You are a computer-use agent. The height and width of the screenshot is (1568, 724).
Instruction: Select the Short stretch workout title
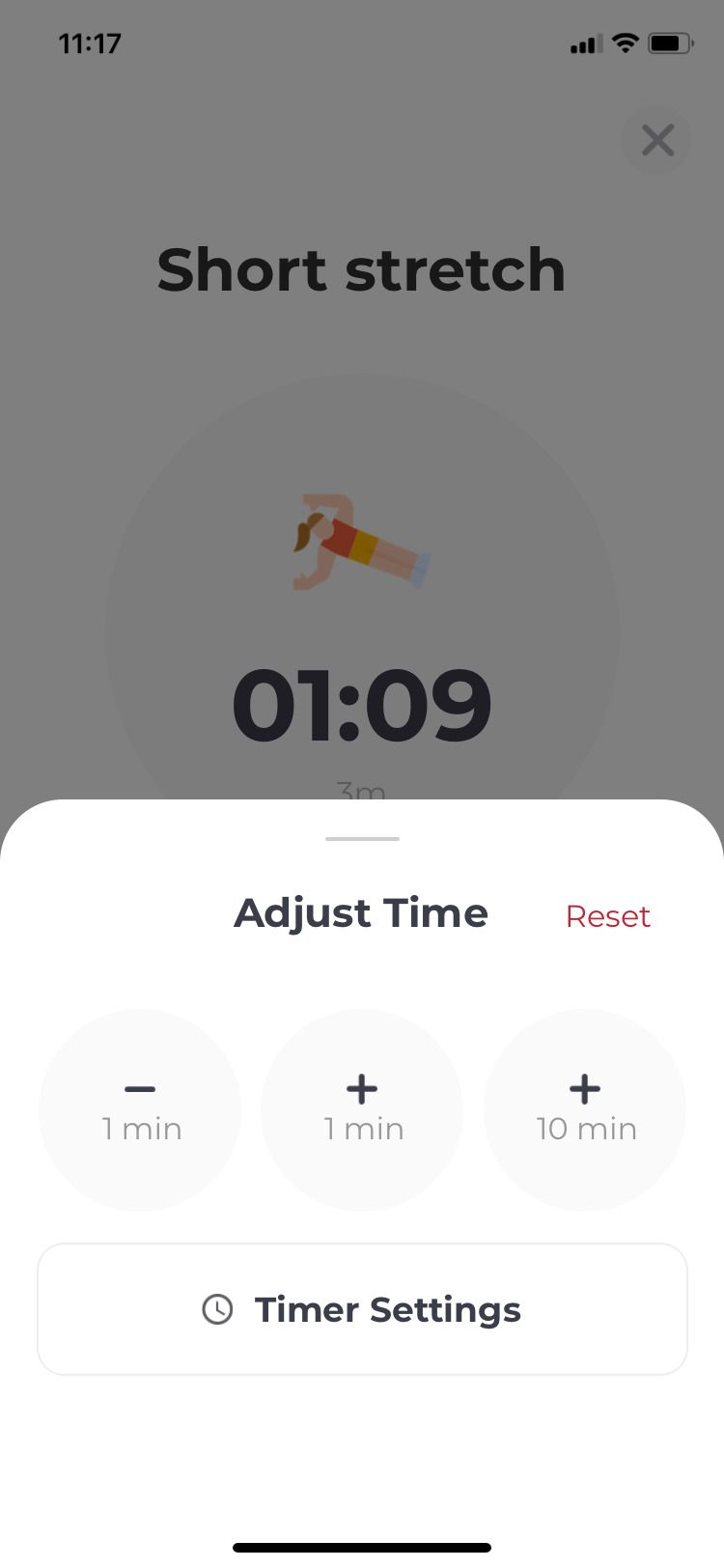pos(362,270)
